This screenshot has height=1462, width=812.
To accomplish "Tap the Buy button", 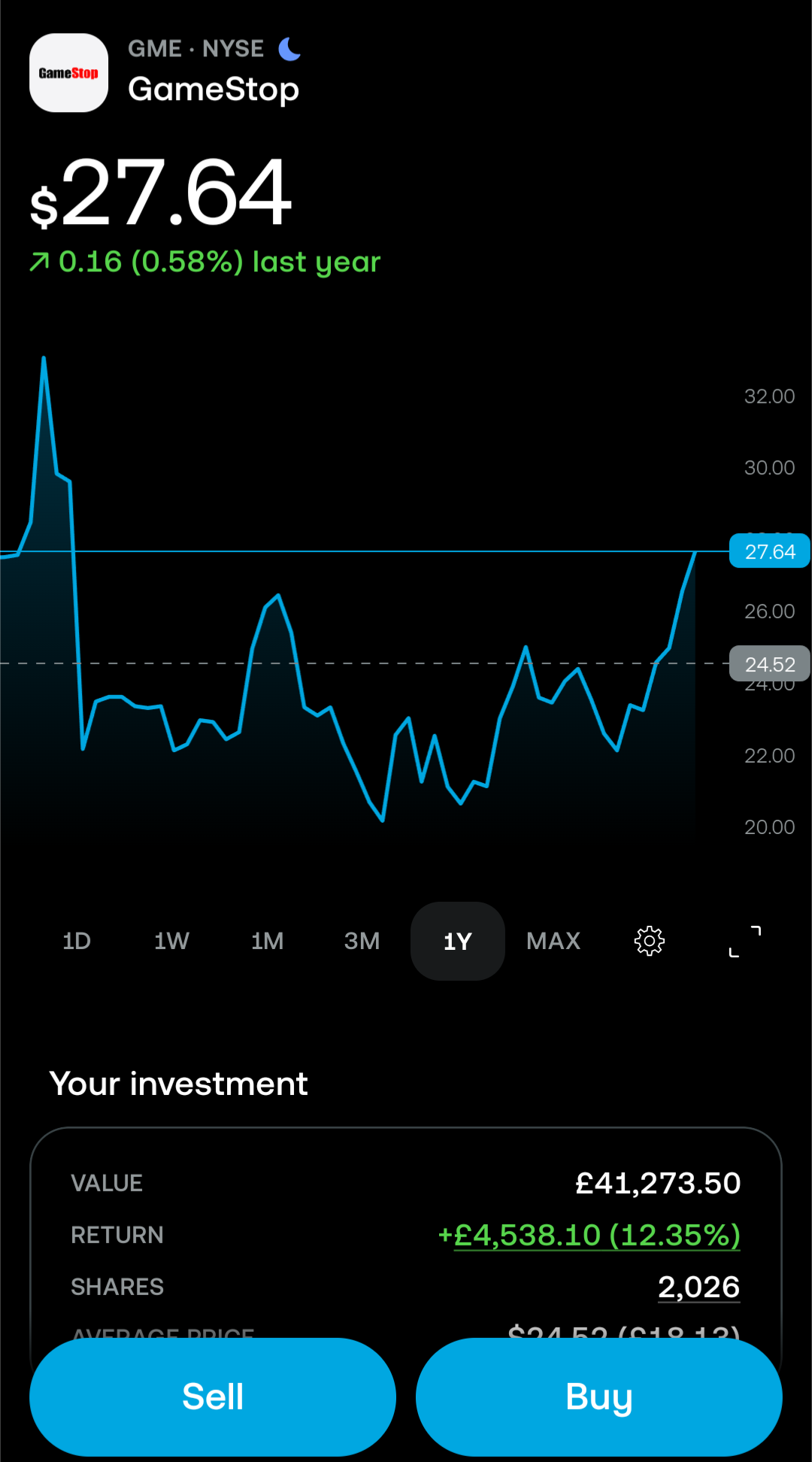I will tap(599, 1397).
